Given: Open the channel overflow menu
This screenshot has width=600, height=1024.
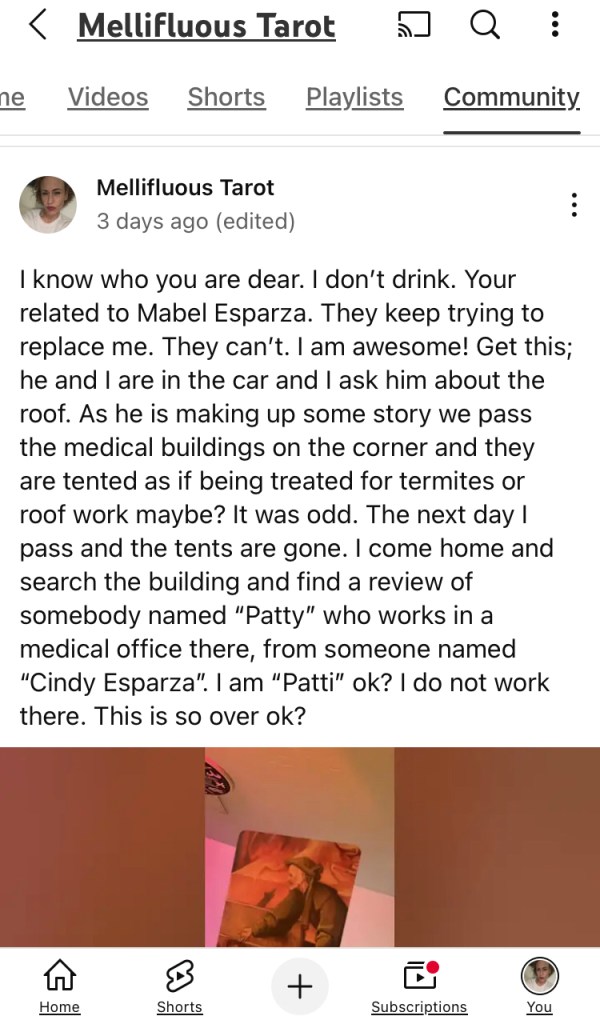Looking at the screenshot, I should coord(554,25).
